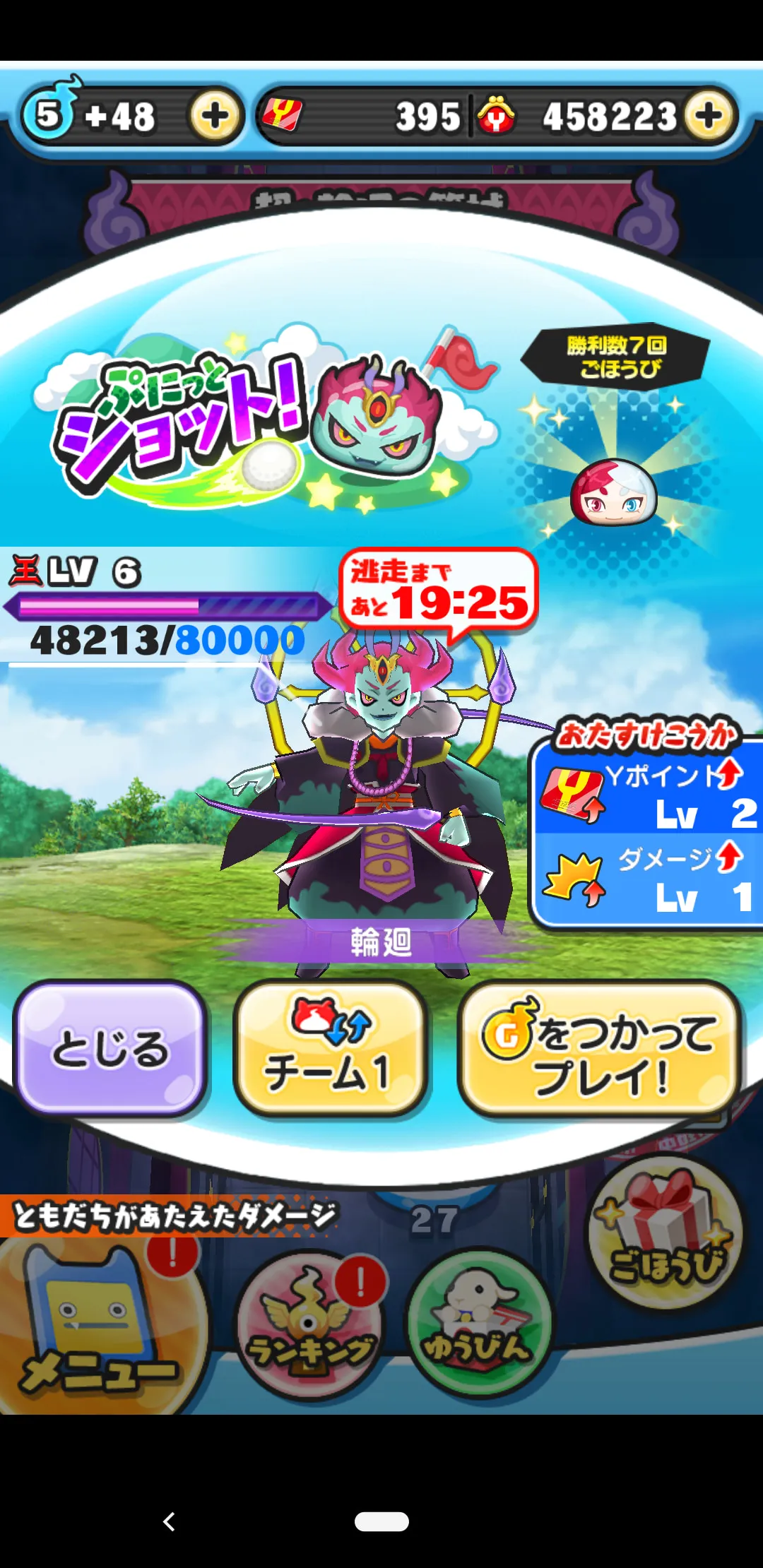Add Y-money with the plus icon beside 458223
Viewport: 763px width, 1568px height.
(709, 116)
